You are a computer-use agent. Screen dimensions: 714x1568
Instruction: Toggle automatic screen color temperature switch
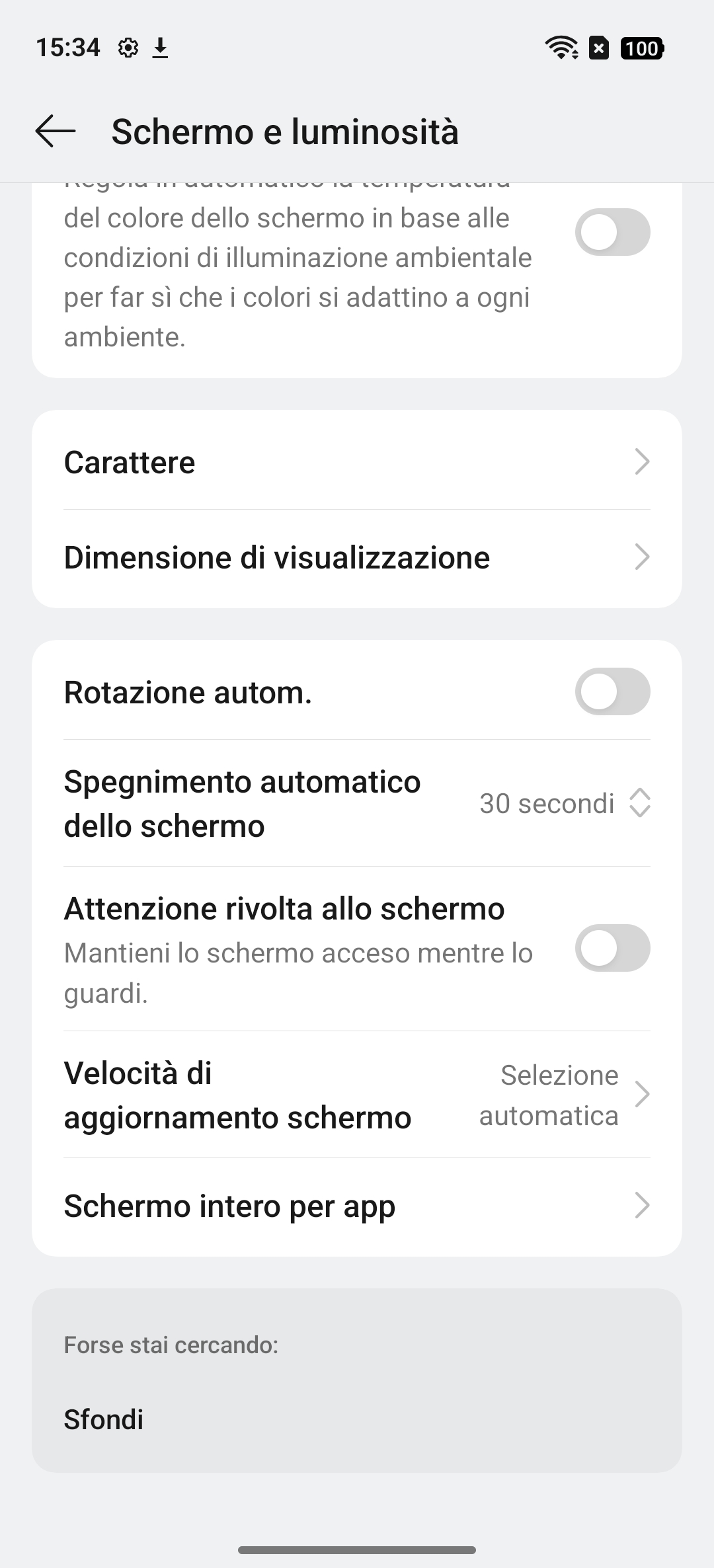point(612,232)
